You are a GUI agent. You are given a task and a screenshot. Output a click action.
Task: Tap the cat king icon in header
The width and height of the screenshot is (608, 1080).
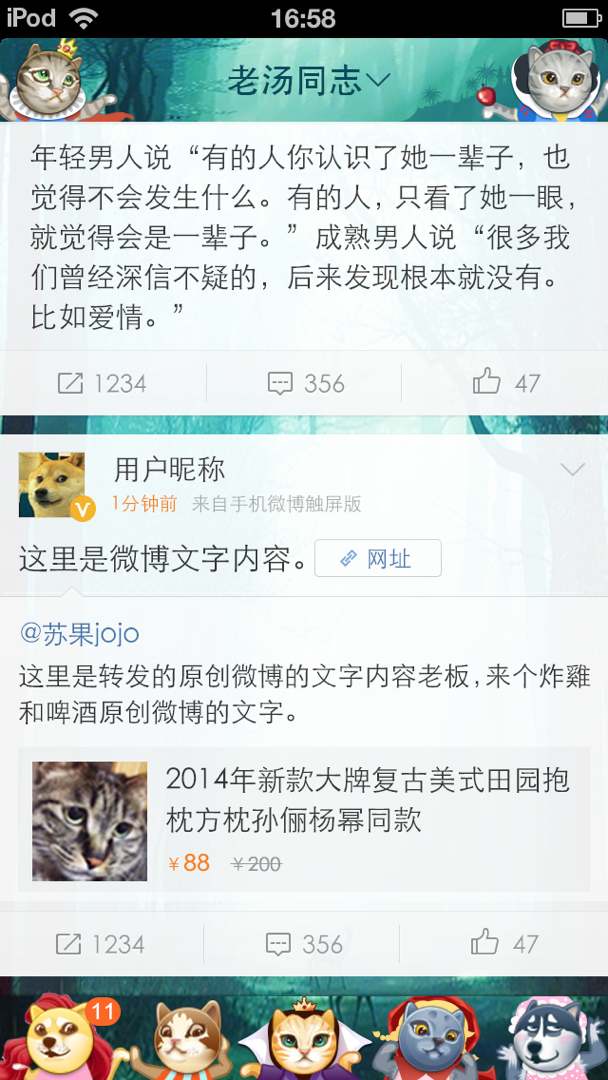click(x=45, y=78)
